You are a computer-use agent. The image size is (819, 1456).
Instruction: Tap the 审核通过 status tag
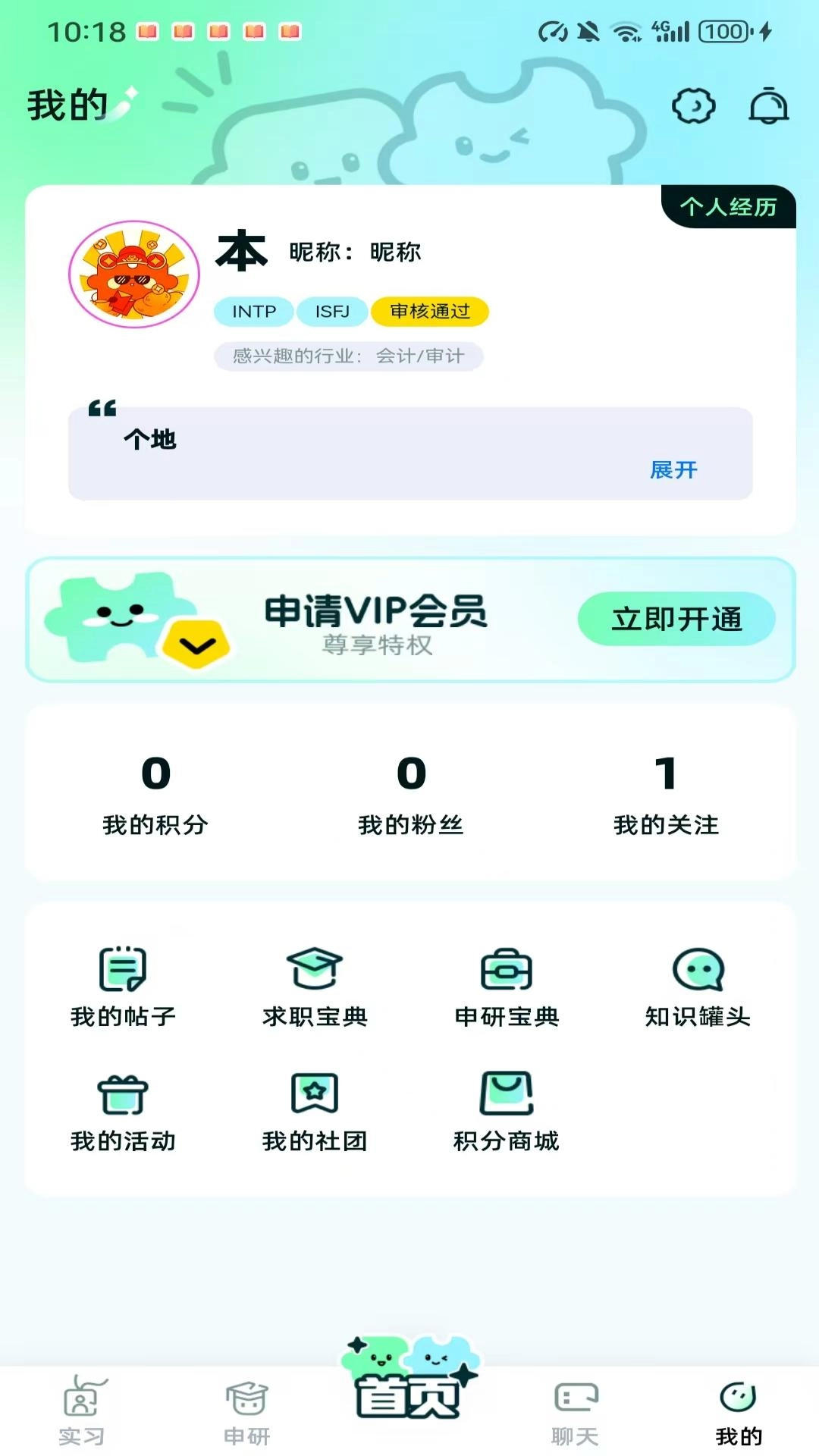429,312
